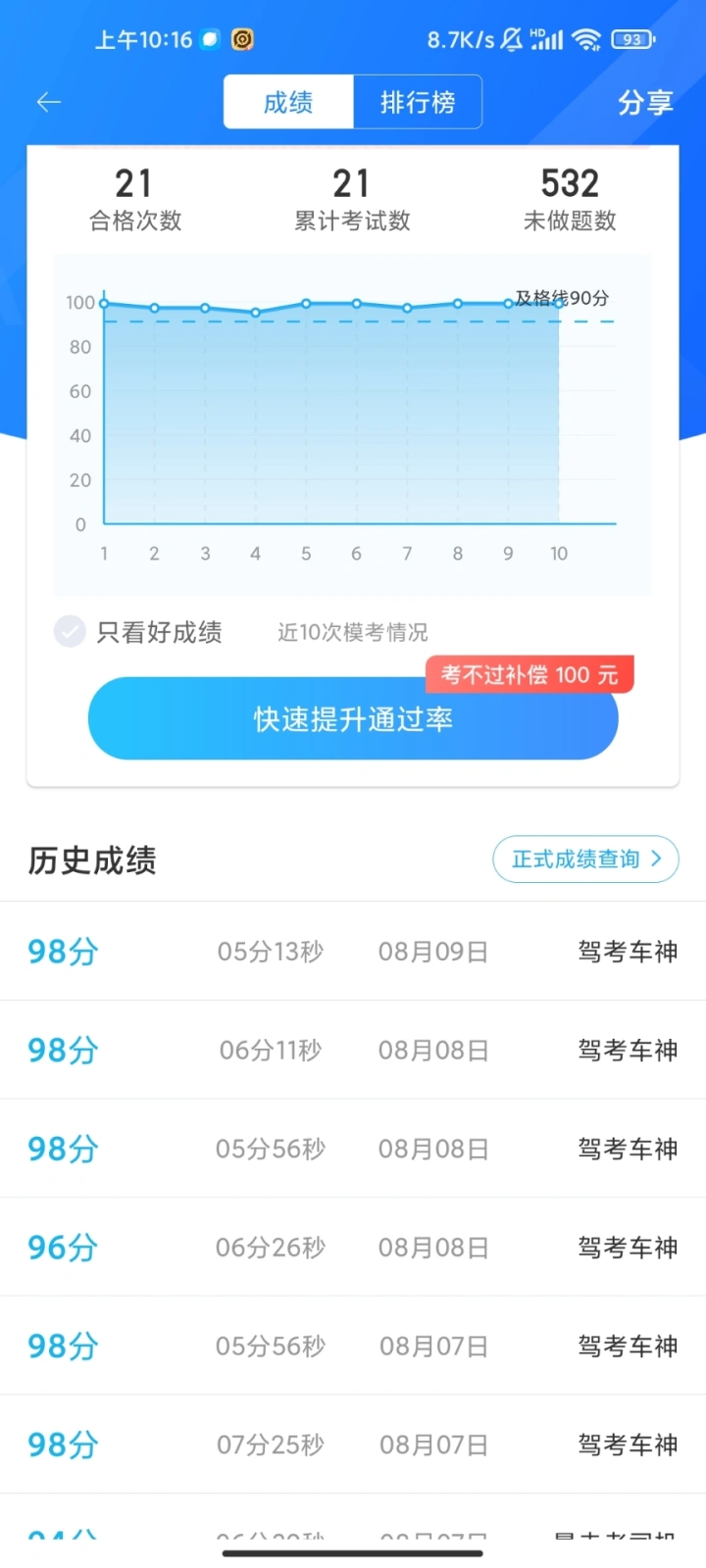Viewport: 706px width, 1568px height.
Task: Open the 98分 record with 05分13秒
Action: tap(353, 951)
